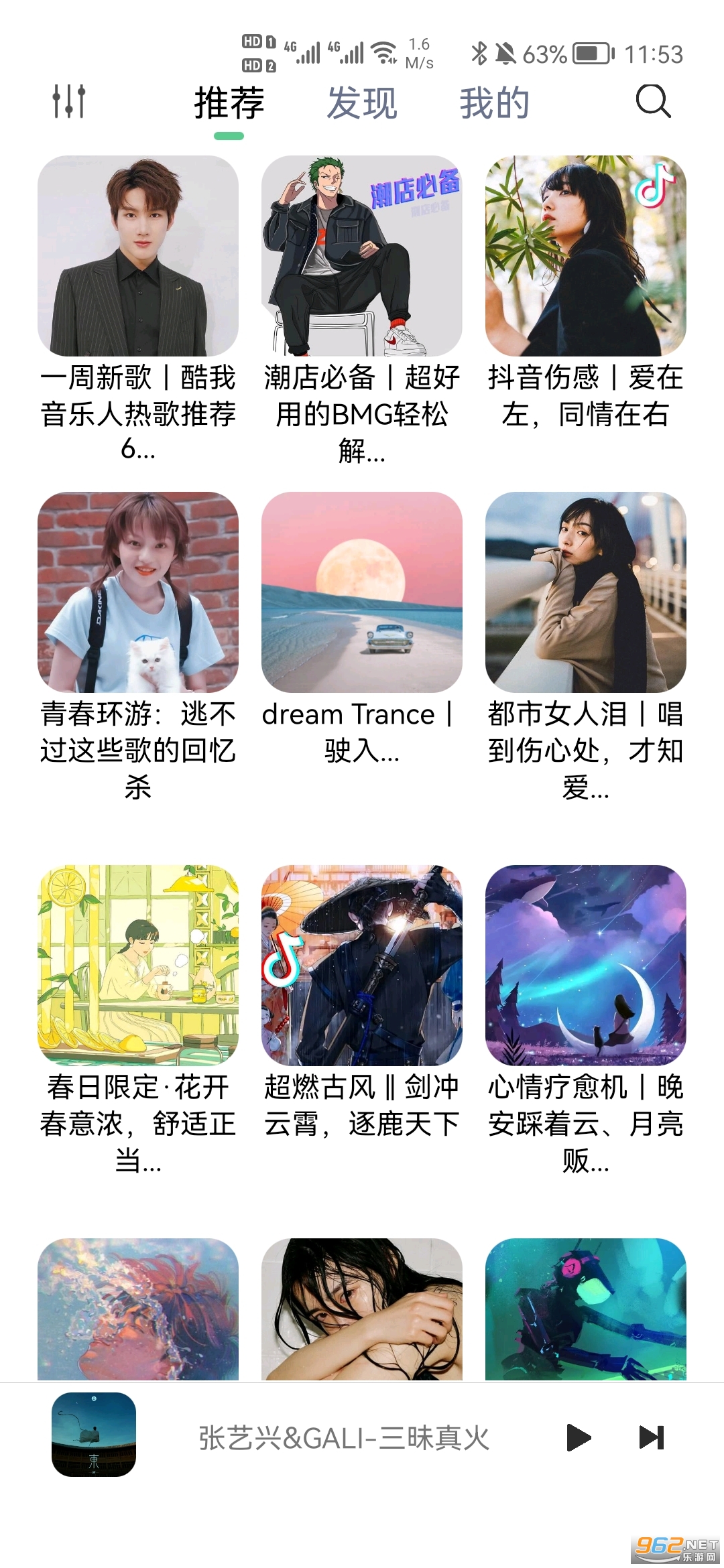The width and height of the screenshot is (724, 1568).
Task: Open the 抖音伤感 playlist
Action: click(586, 256)
